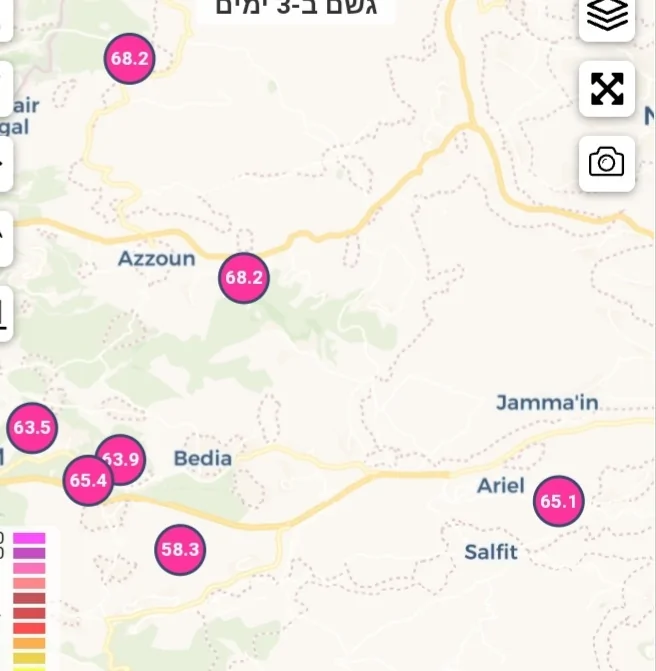656x671 pixels.
Task: Tap the 63.5 rainfall station marker
Action: (x=31, y=428)
